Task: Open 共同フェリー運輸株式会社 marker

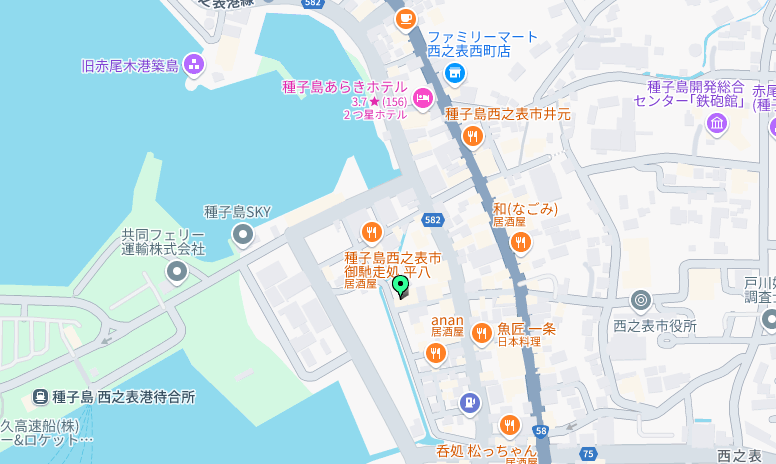Action: tap(177, 271)
